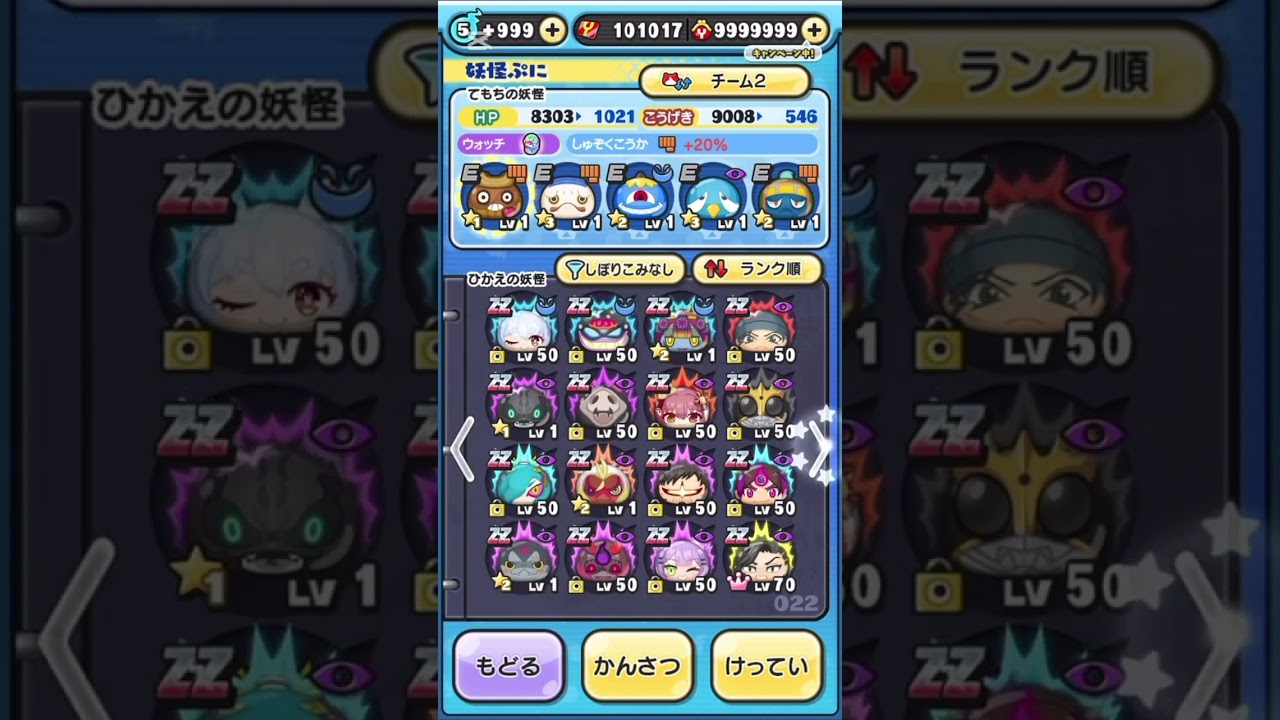Add currency with the plus next to 9999999
Image resolution: width=1280 pixels, height=720 pixels.
(x=815, y=30)
